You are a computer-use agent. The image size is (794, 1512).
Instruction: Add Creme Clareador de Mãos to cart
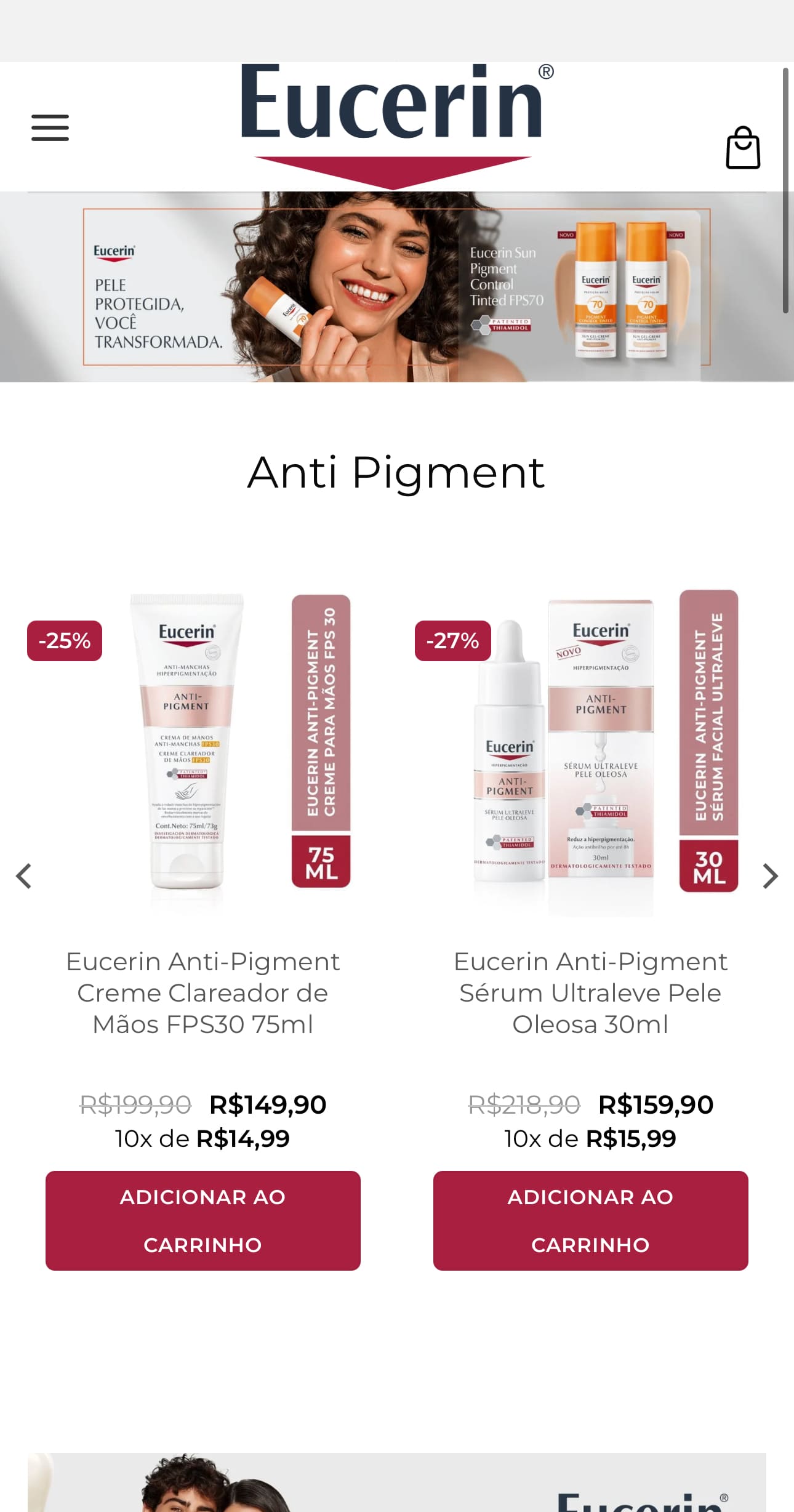click(x=203, y=1221)
